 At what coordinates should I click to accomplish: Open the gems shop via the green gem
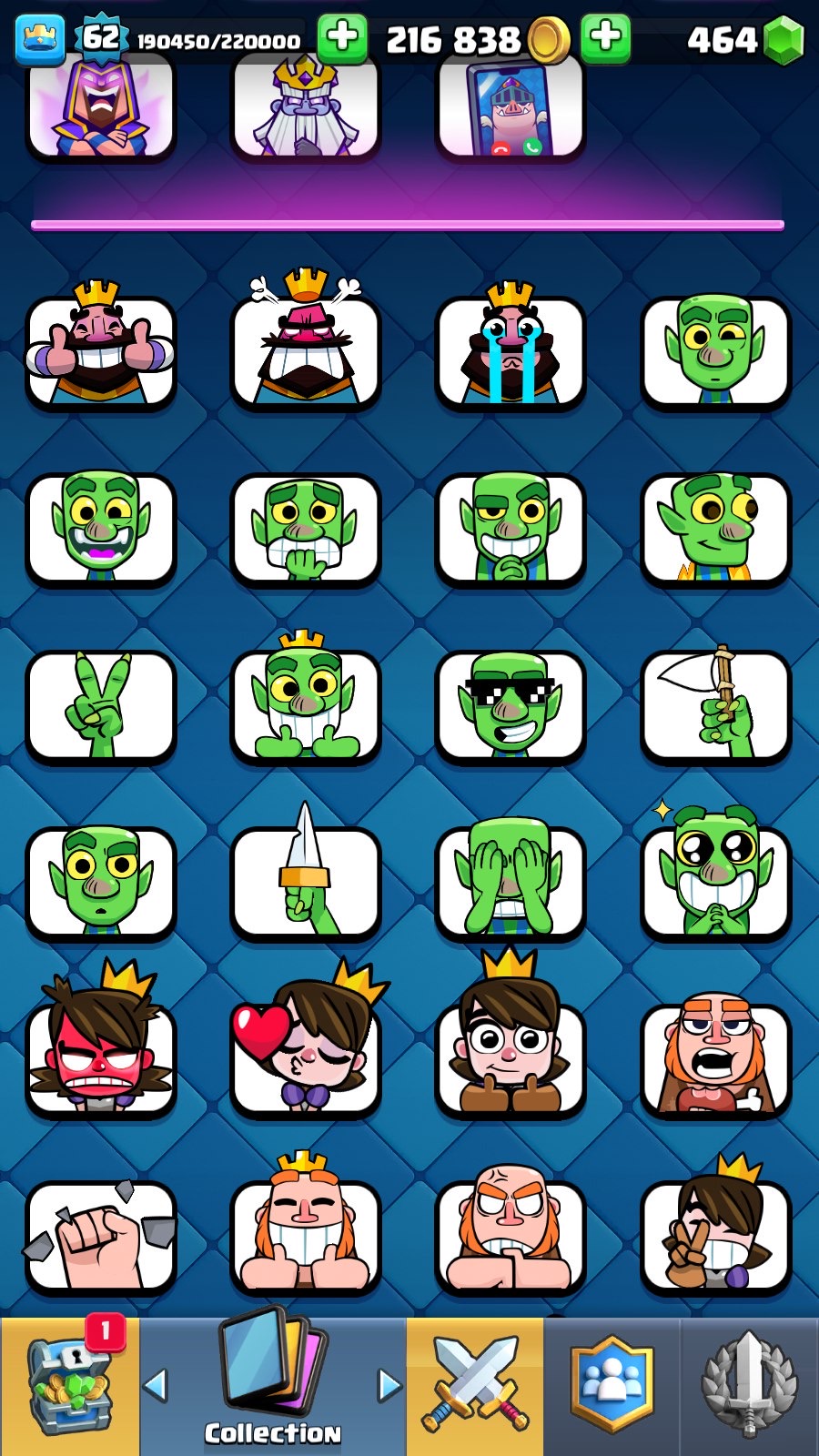(x=783, y=41)
